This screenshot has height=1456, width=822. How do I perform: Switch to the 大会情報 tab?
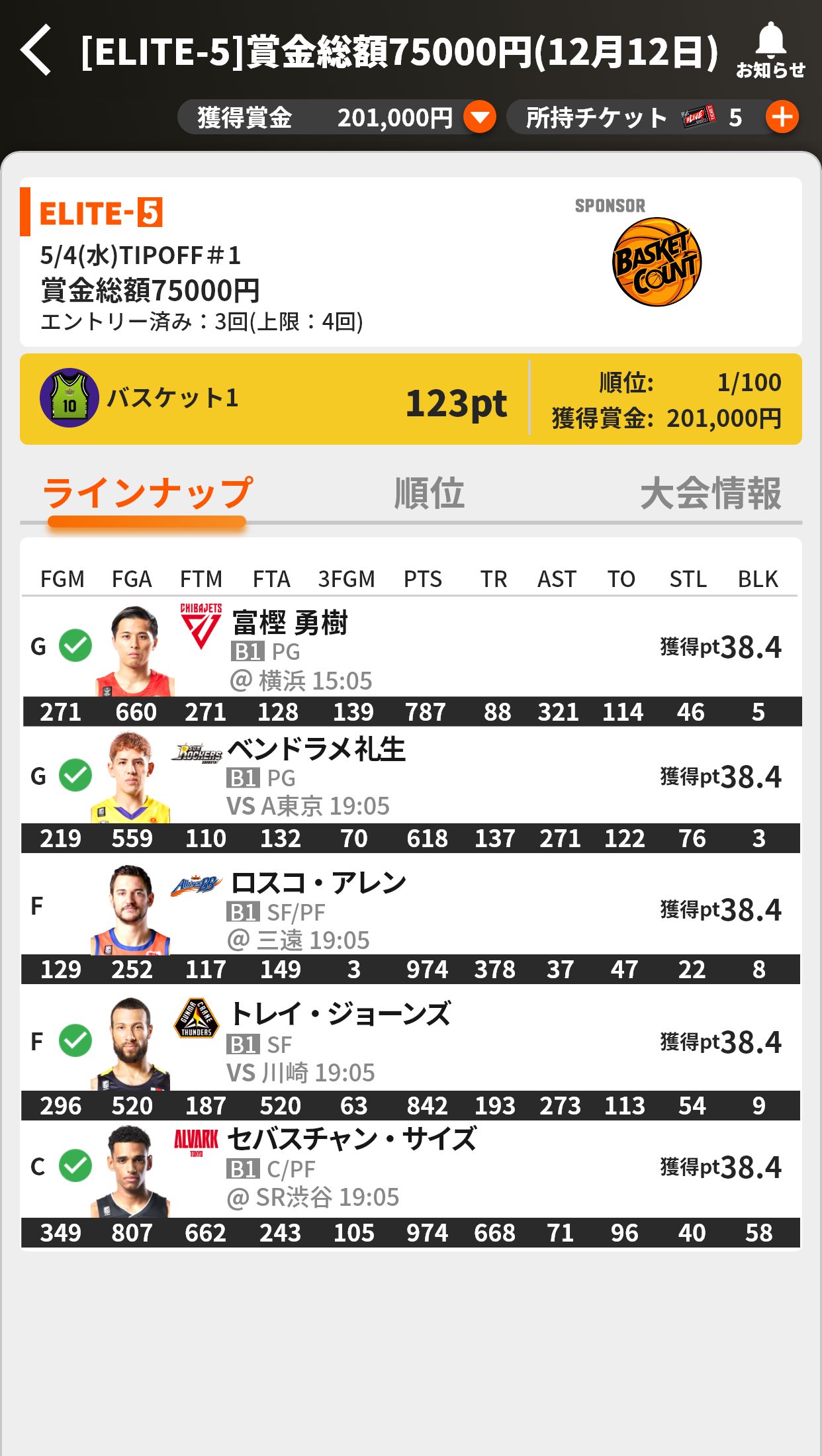point(710,494)
